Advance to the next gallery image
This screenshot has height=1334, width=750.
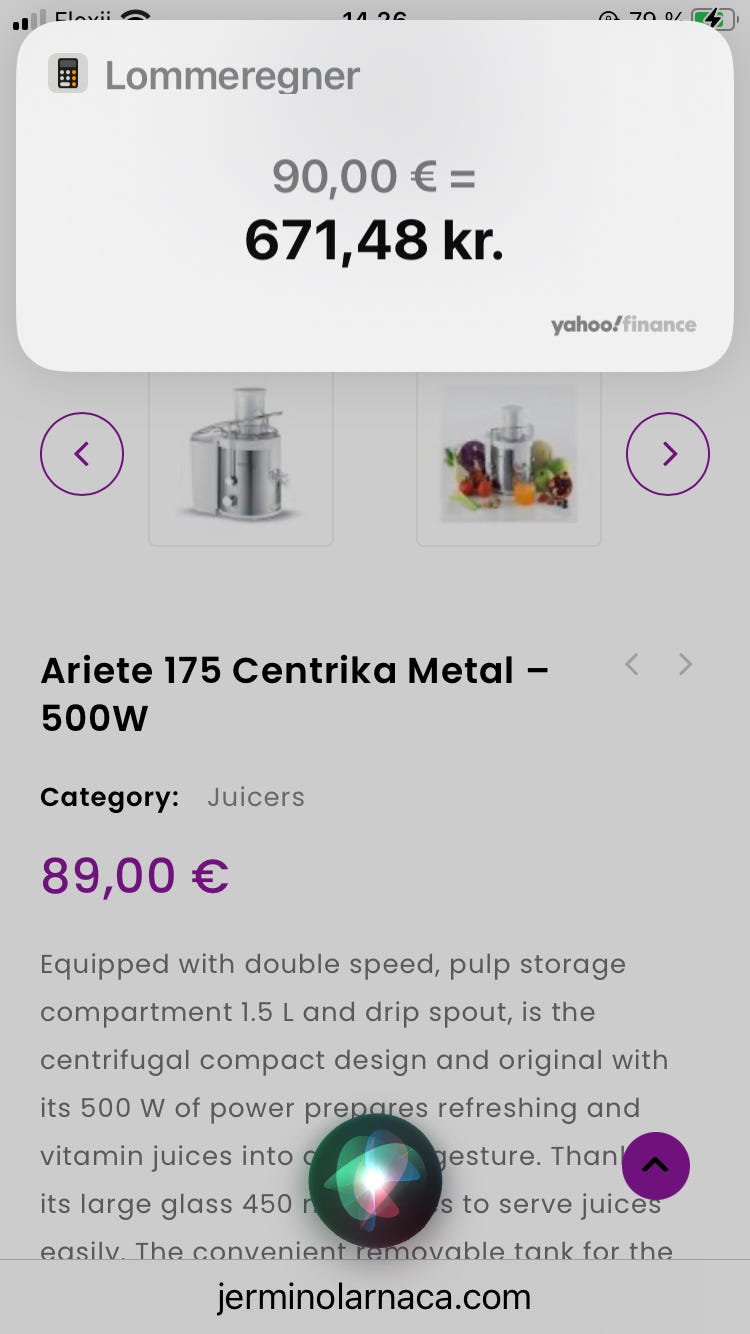click(x=668, y=454)
